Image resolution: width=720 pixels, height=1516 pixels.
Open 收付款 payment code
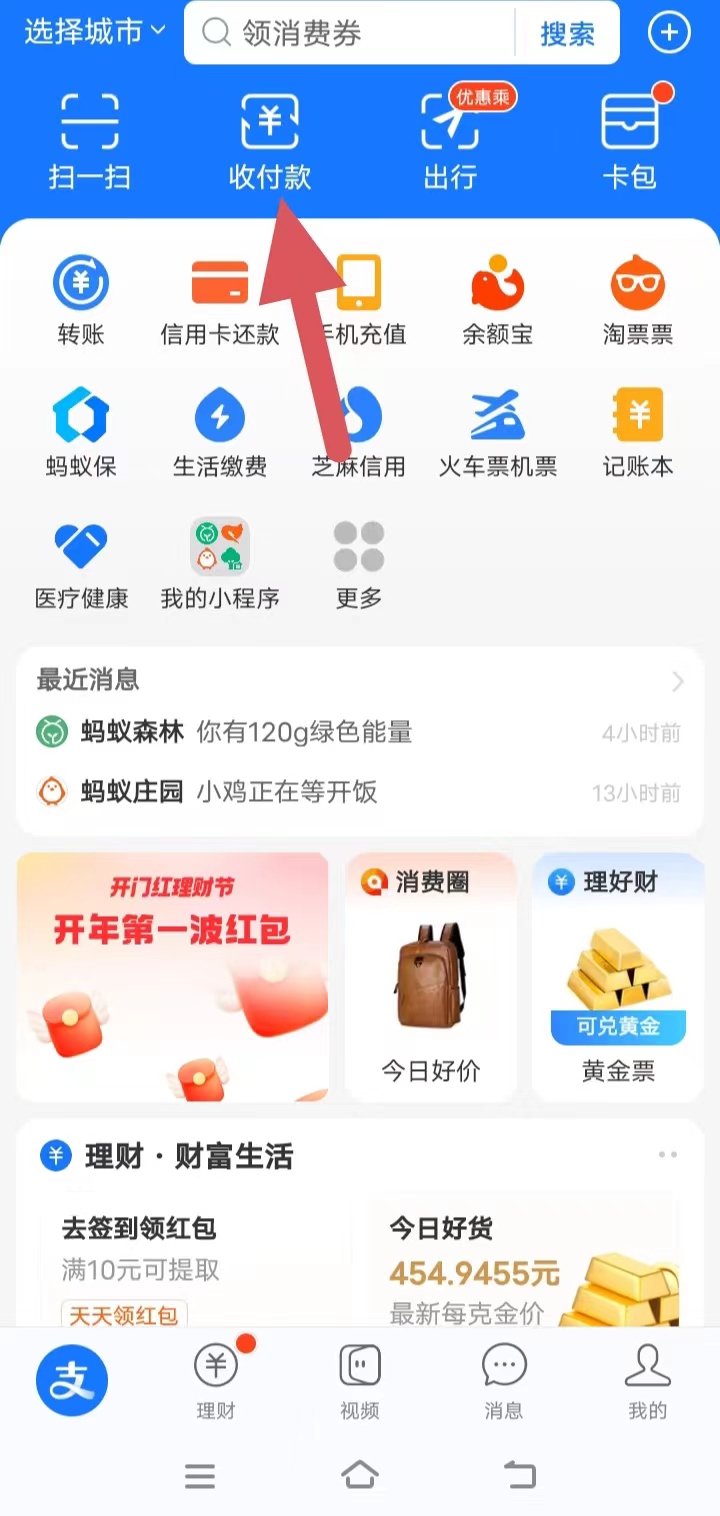tap(270, 141)
